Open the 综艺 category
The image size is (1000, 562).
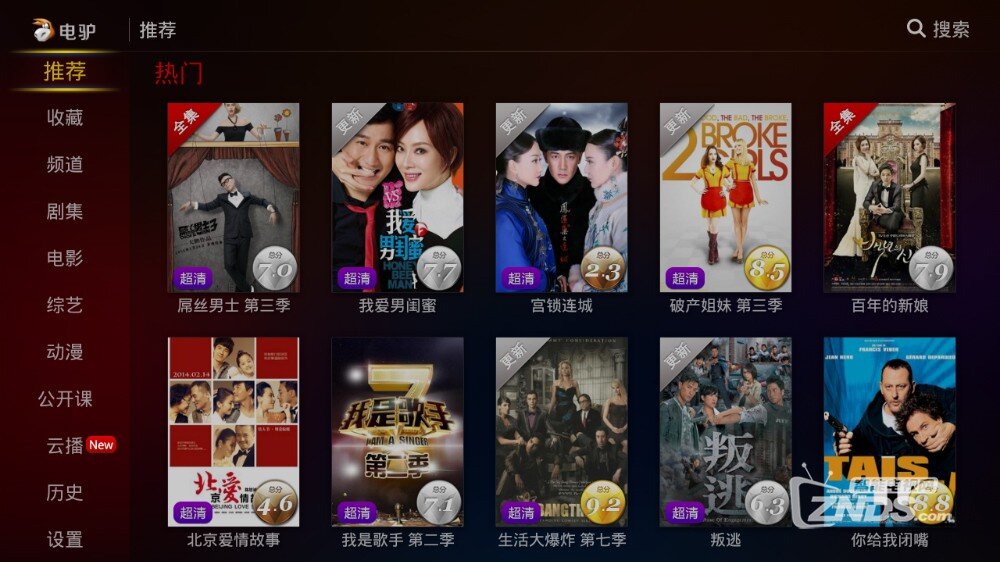65,306
